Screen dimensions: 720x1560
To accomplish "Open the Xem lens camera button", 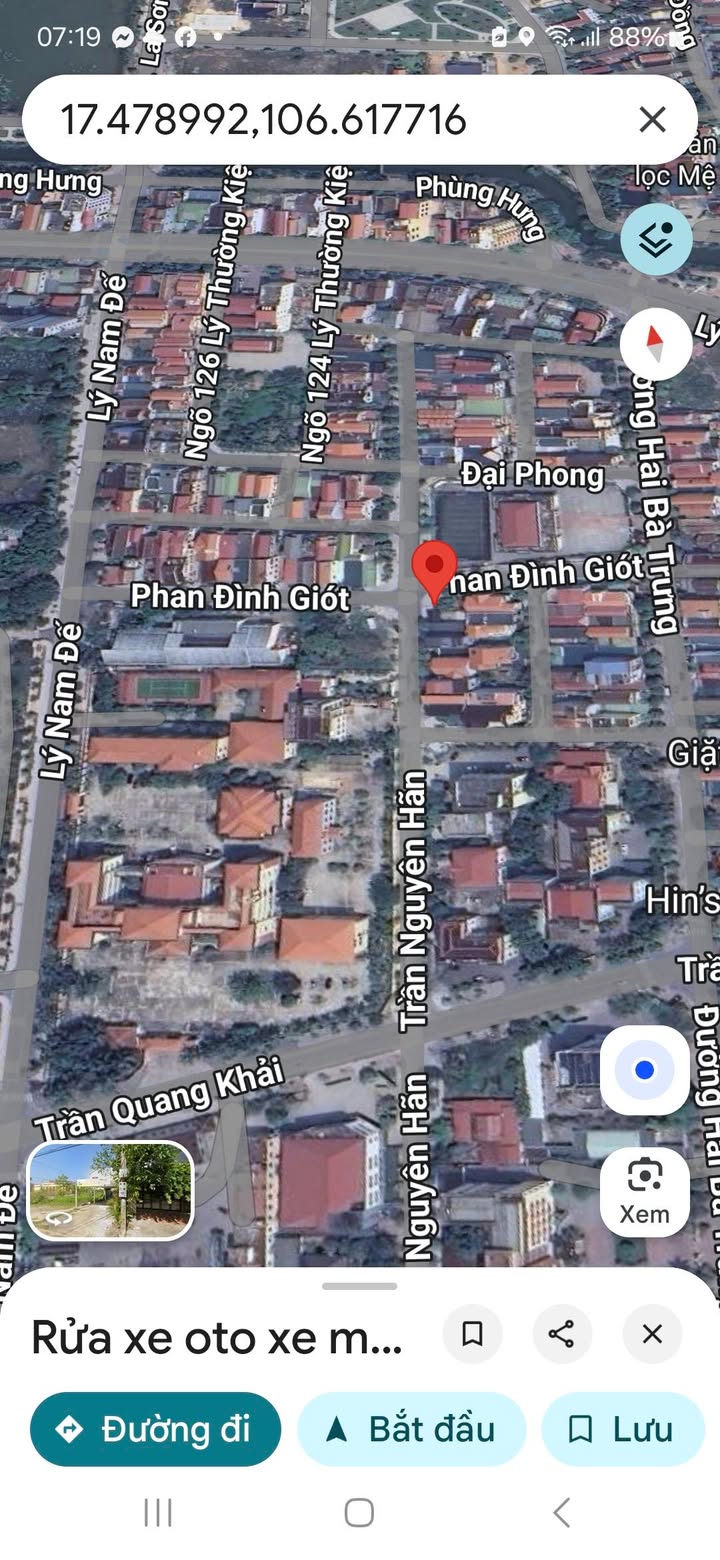I will (x=645, y=1192).
